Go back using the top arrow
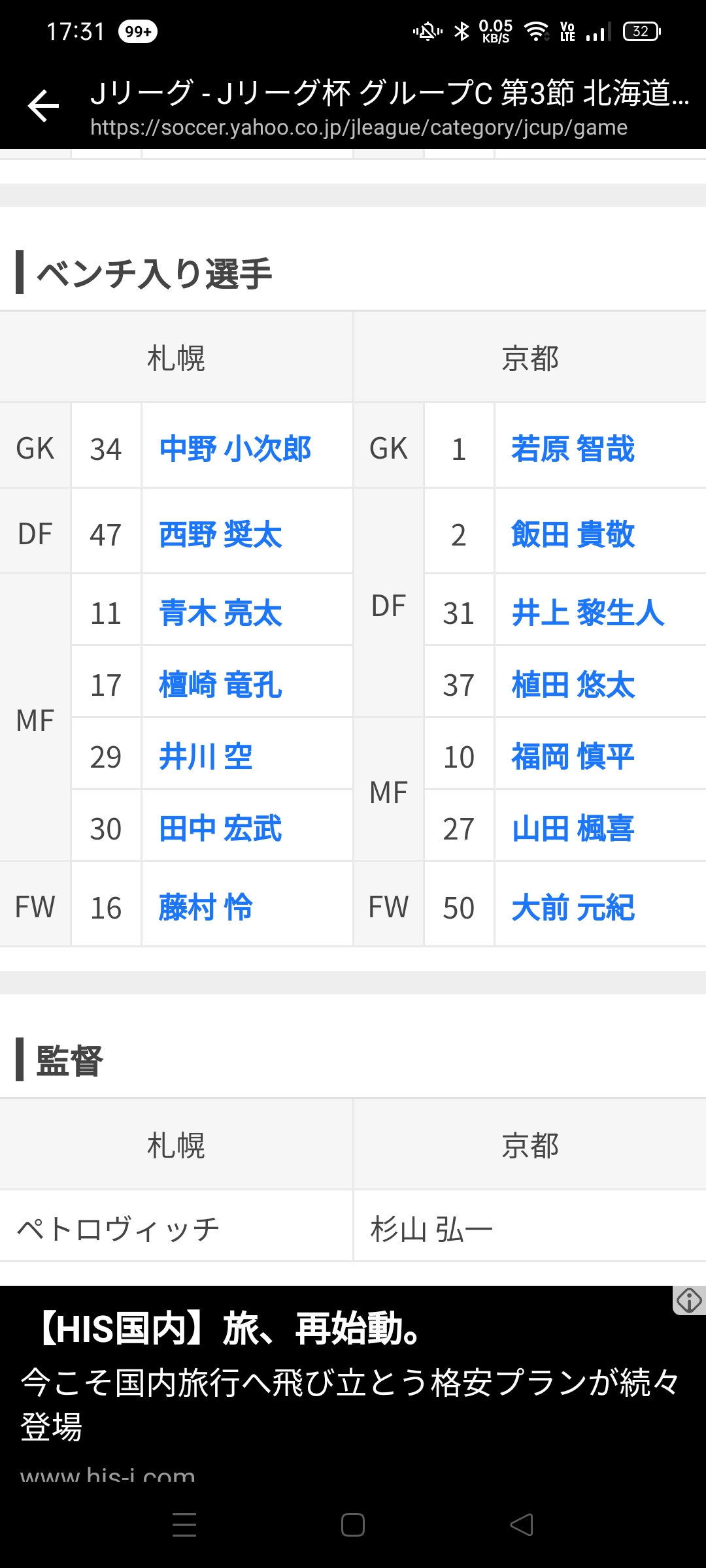Viewport: 706px width, 1568px height. coord(44,106)
